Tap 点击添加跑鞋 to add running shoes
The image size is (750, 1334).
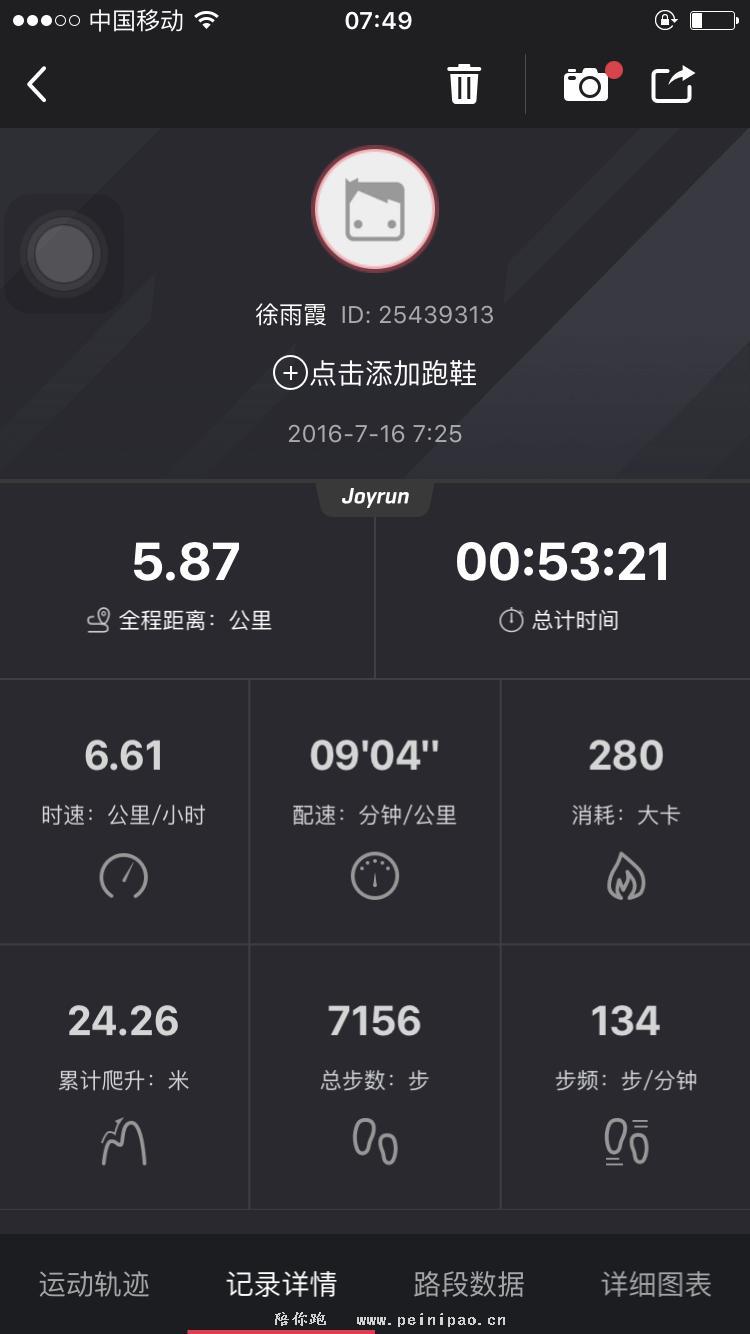(375, 372)
